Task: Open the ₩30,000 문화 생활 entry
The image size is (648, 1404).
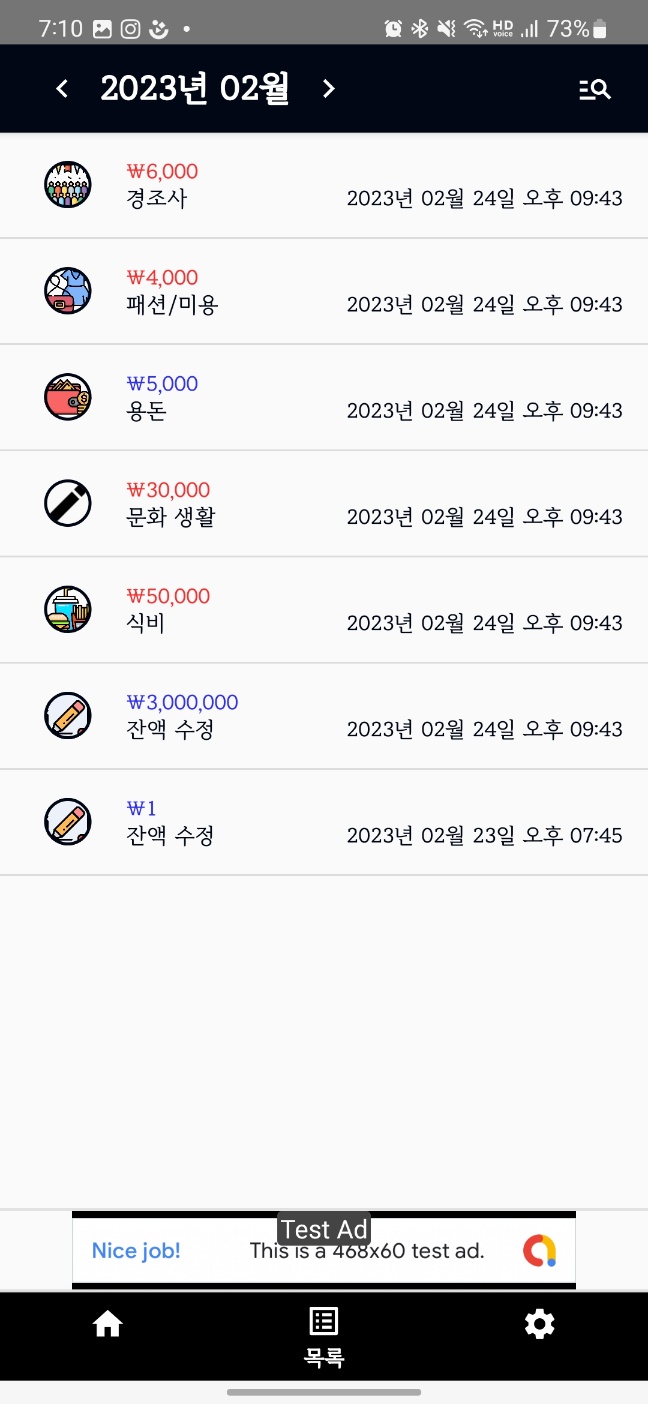Action: [x=324, y=504]
